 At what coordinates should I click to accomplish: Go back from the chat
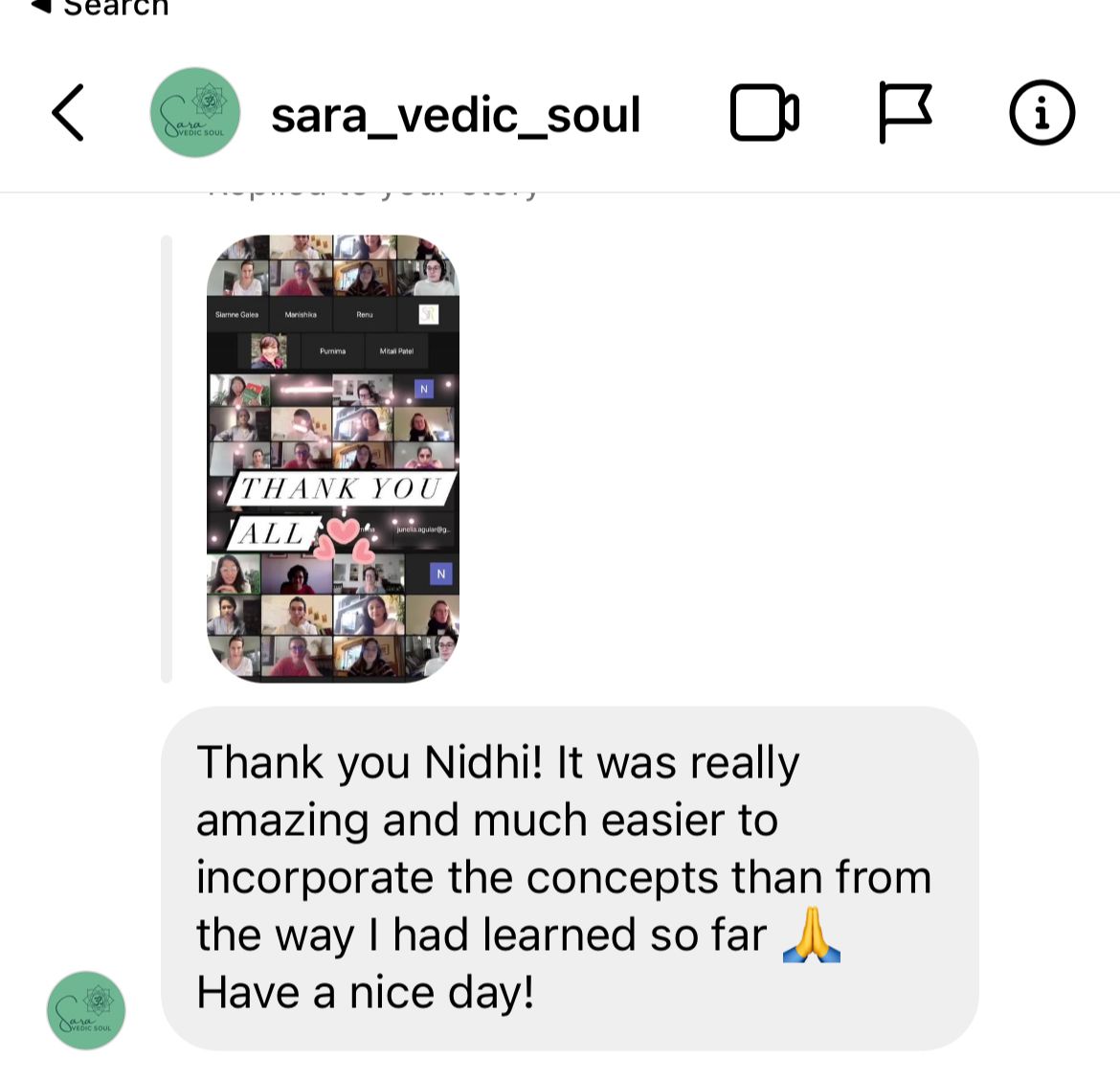click(67, 113)
